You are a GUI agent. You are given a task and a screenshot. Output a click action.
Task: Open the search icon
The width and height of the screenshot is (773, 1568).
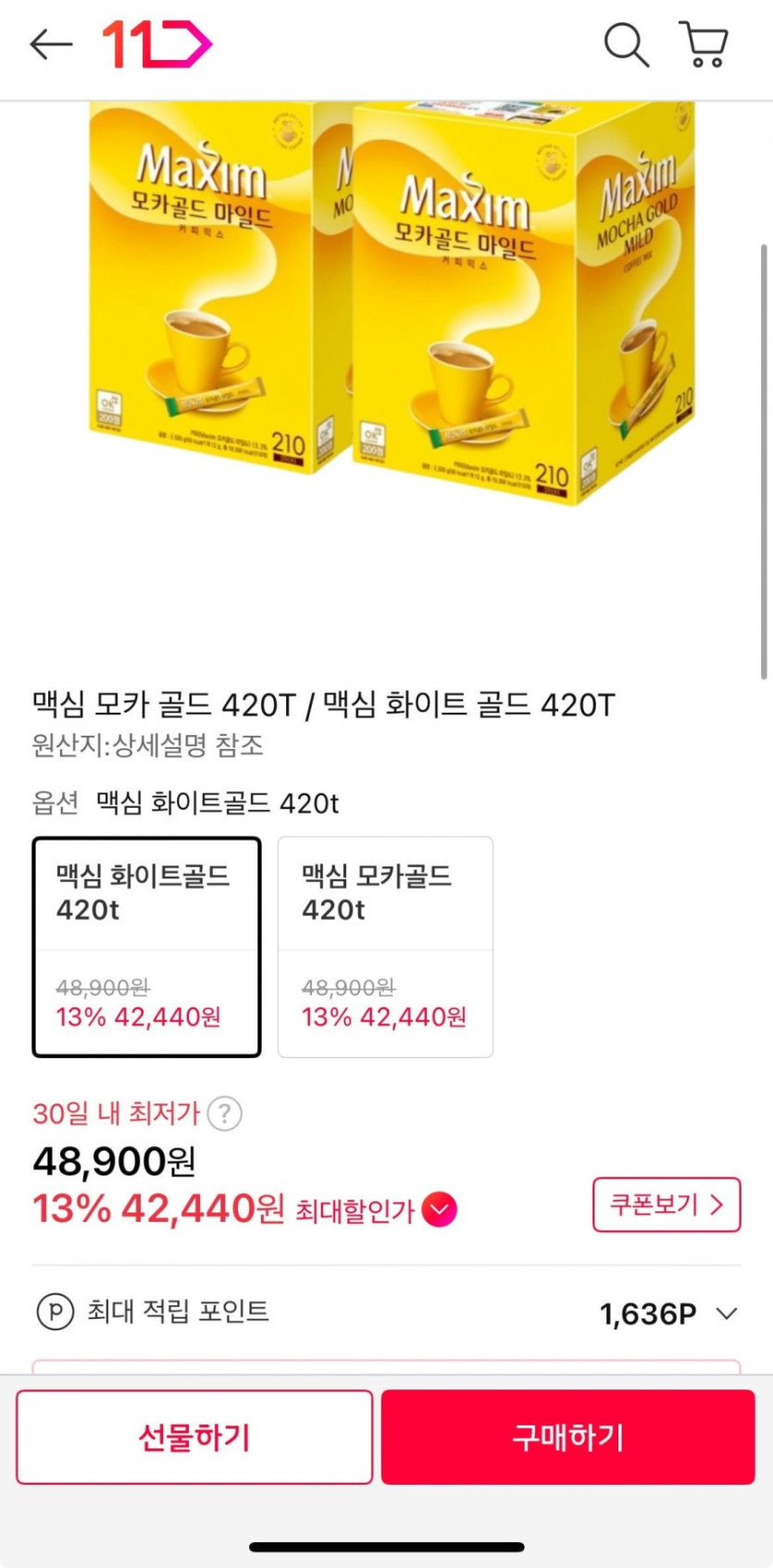click(x=626, y=44)
